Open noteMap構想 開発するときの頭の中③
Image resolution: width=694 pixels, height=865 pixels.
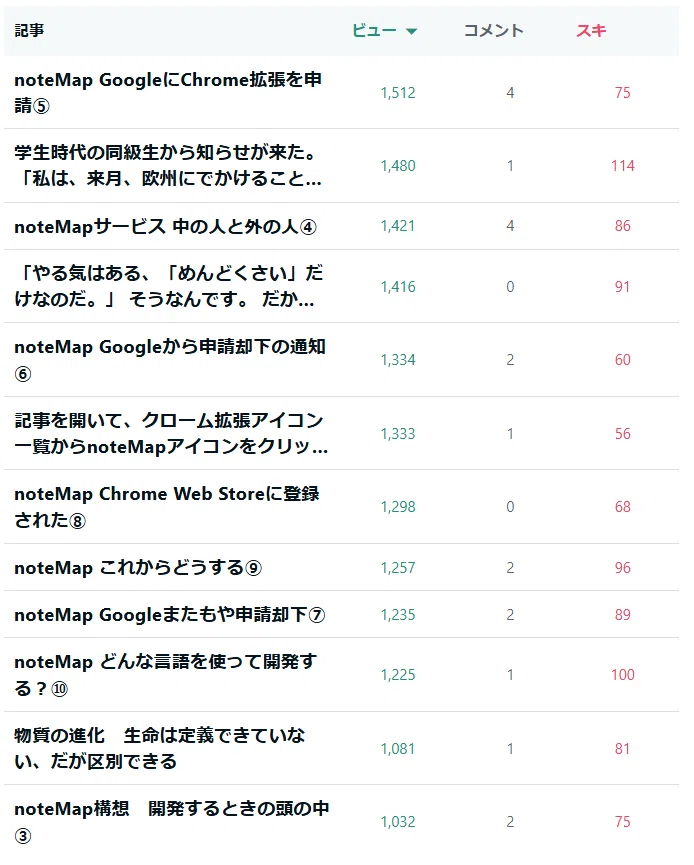[x=172, y=821]
